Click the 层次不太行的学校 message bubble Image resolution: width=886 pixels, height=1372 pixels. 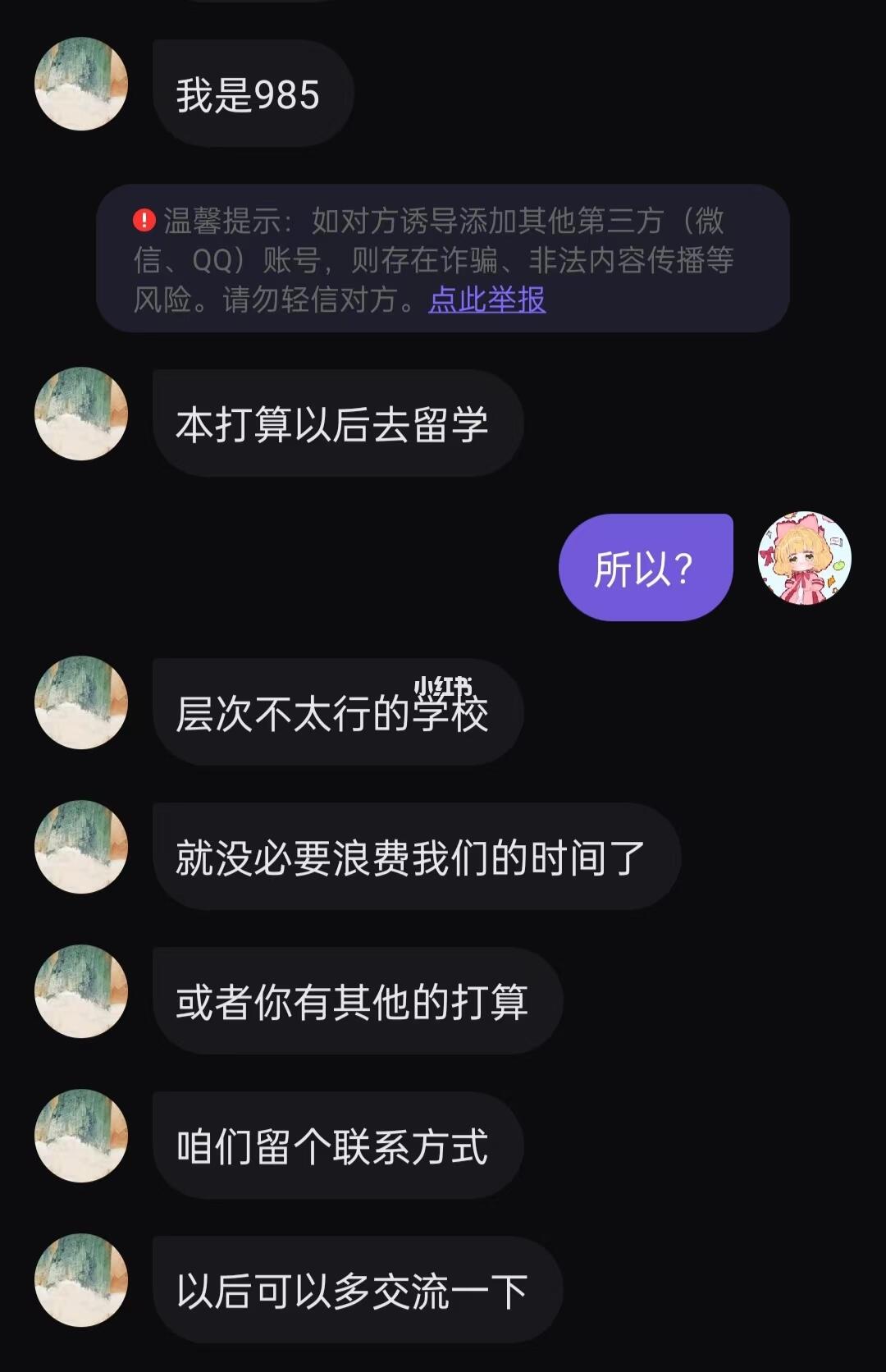point(336,714)
